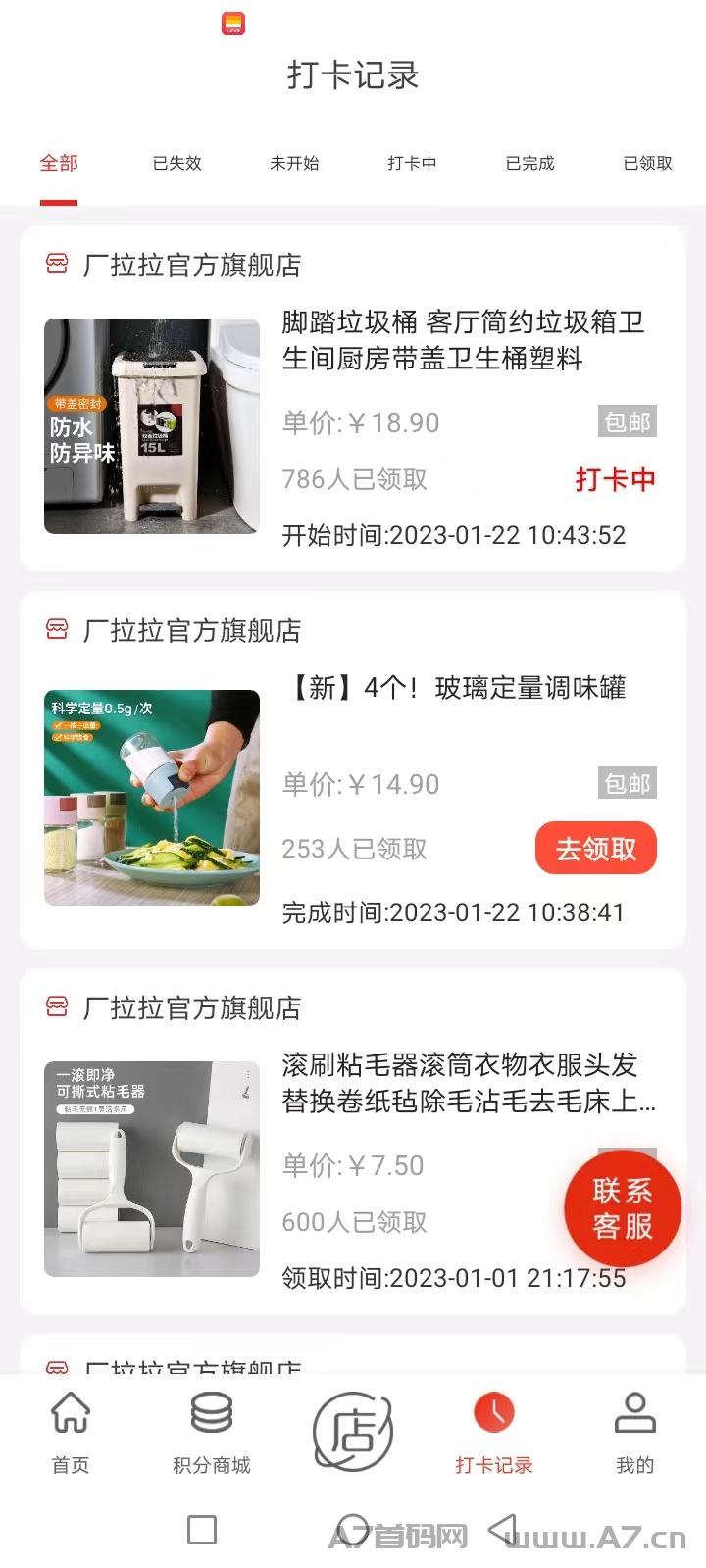Show the 打卡中 records tab
Screen dimensions: 706x1568
[x=412, y=163]
